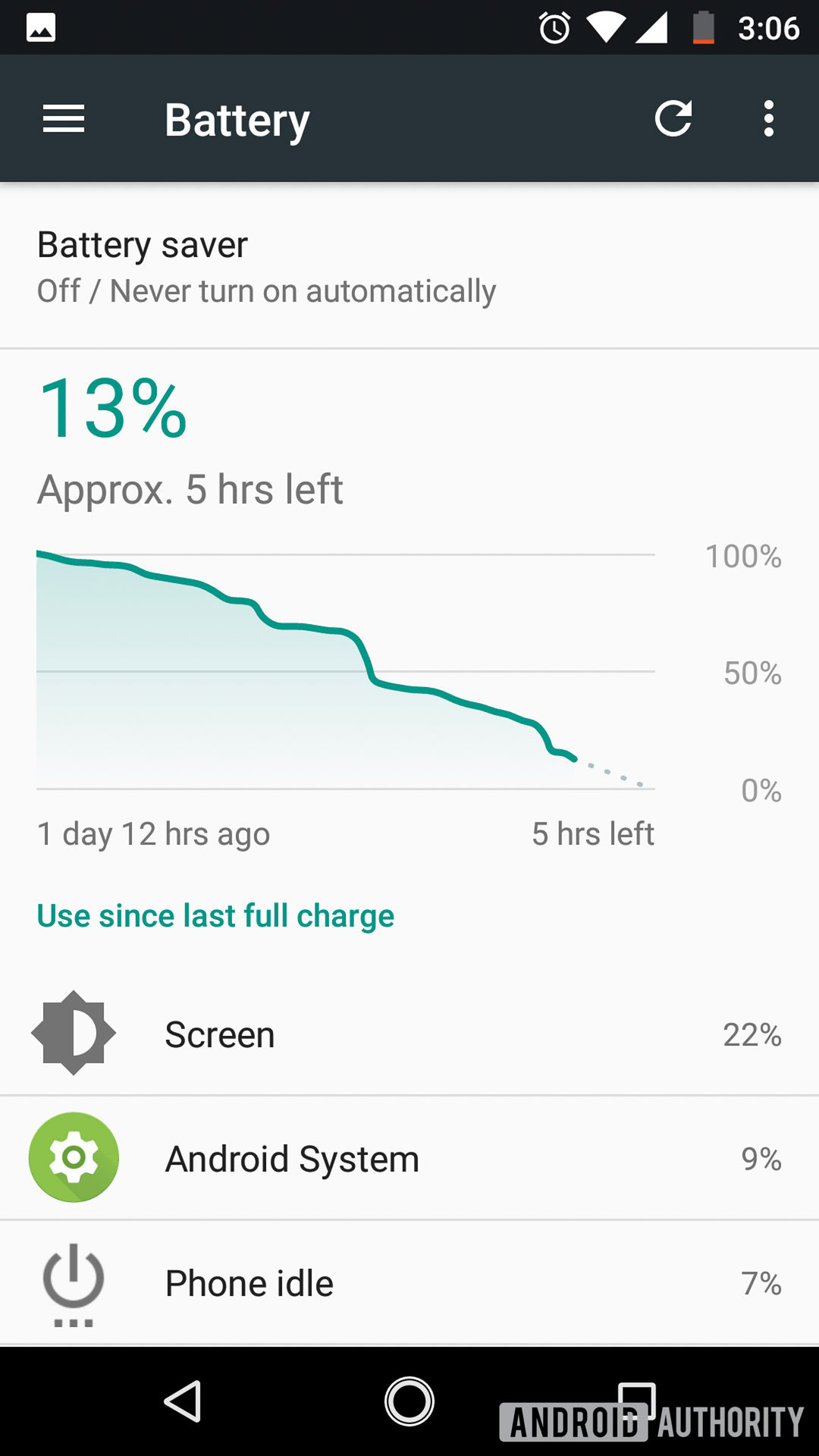Screen dimensions: 819x1456
Task: Open the overflow menu
Action: tap(768, 119)
